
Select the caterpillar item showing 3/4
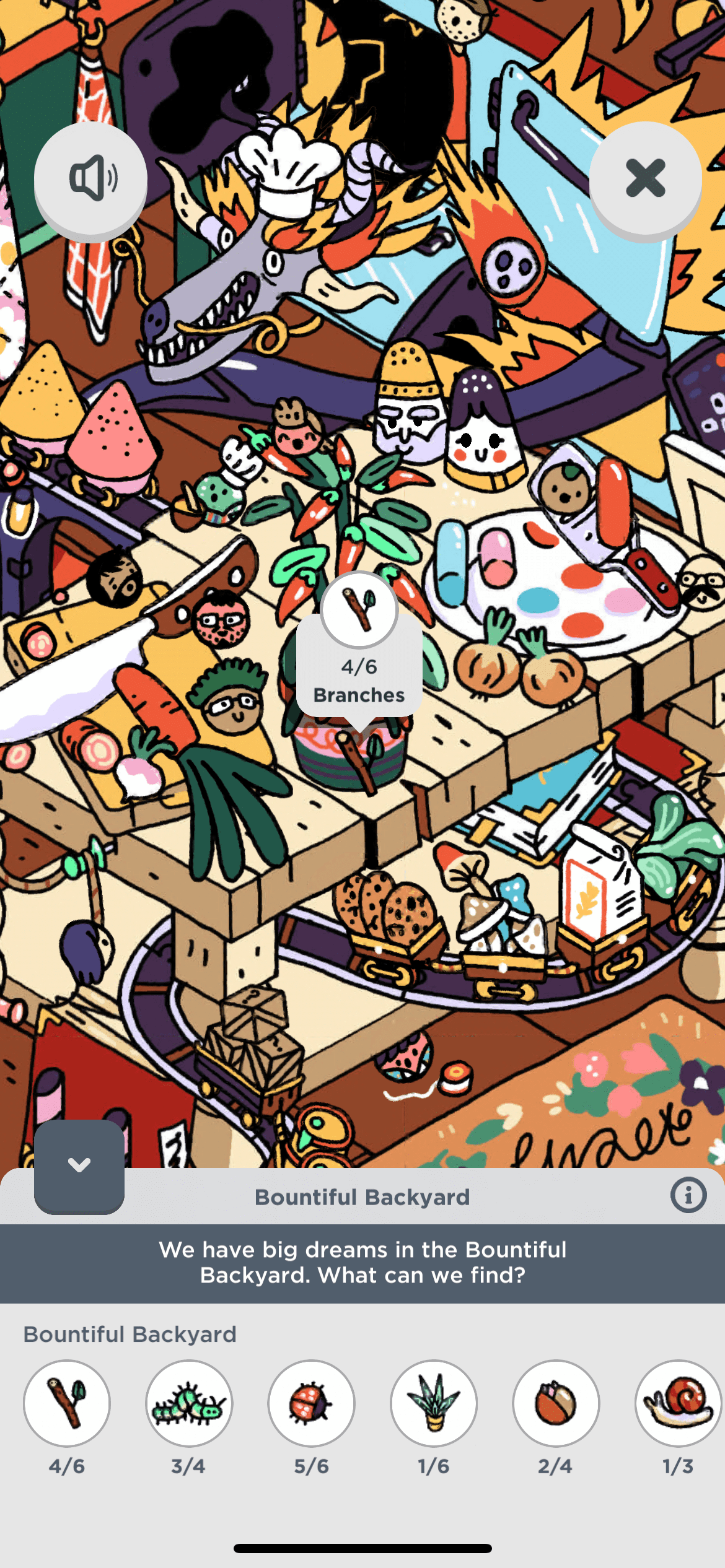point(189,1403)
